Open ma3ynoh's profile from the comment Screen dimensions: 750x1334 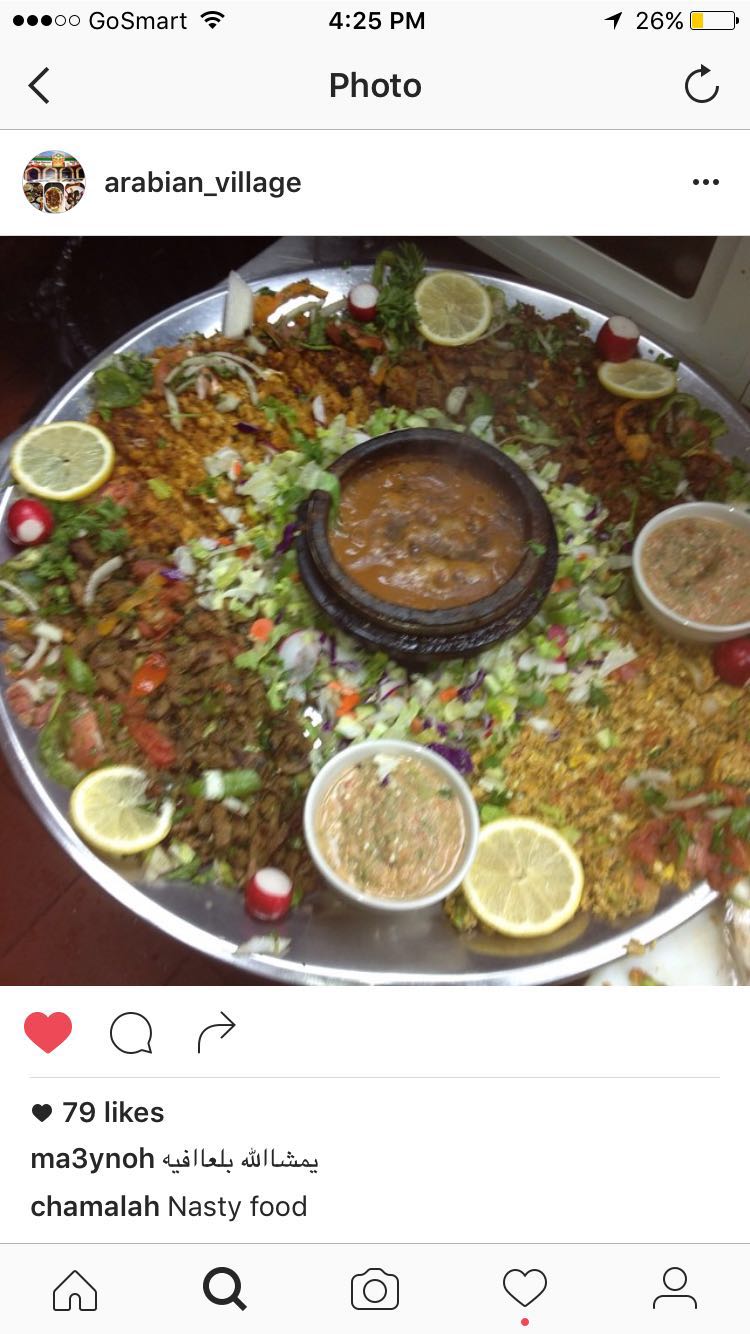(92, 1159)
